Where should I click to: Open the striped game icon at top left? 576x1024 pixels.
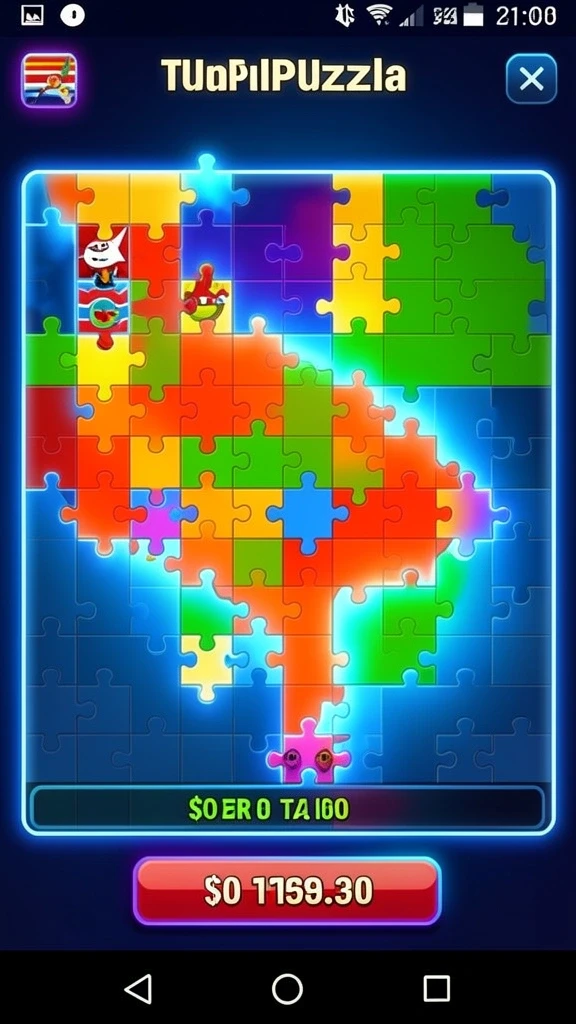click(x=49, y=80)
